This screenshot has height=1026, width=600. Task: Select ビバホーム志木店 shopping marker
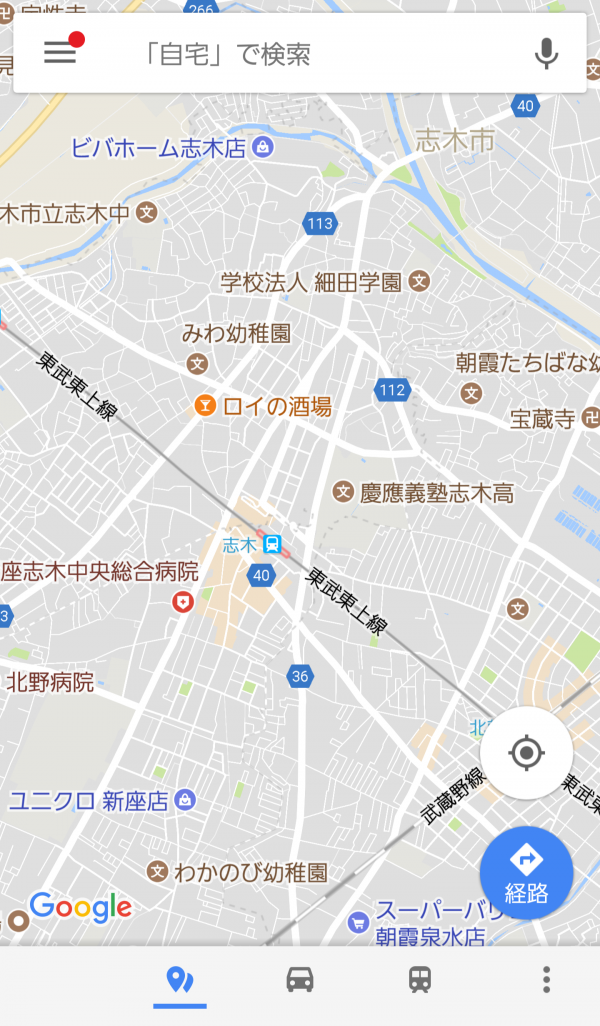(x=263, y=147)
